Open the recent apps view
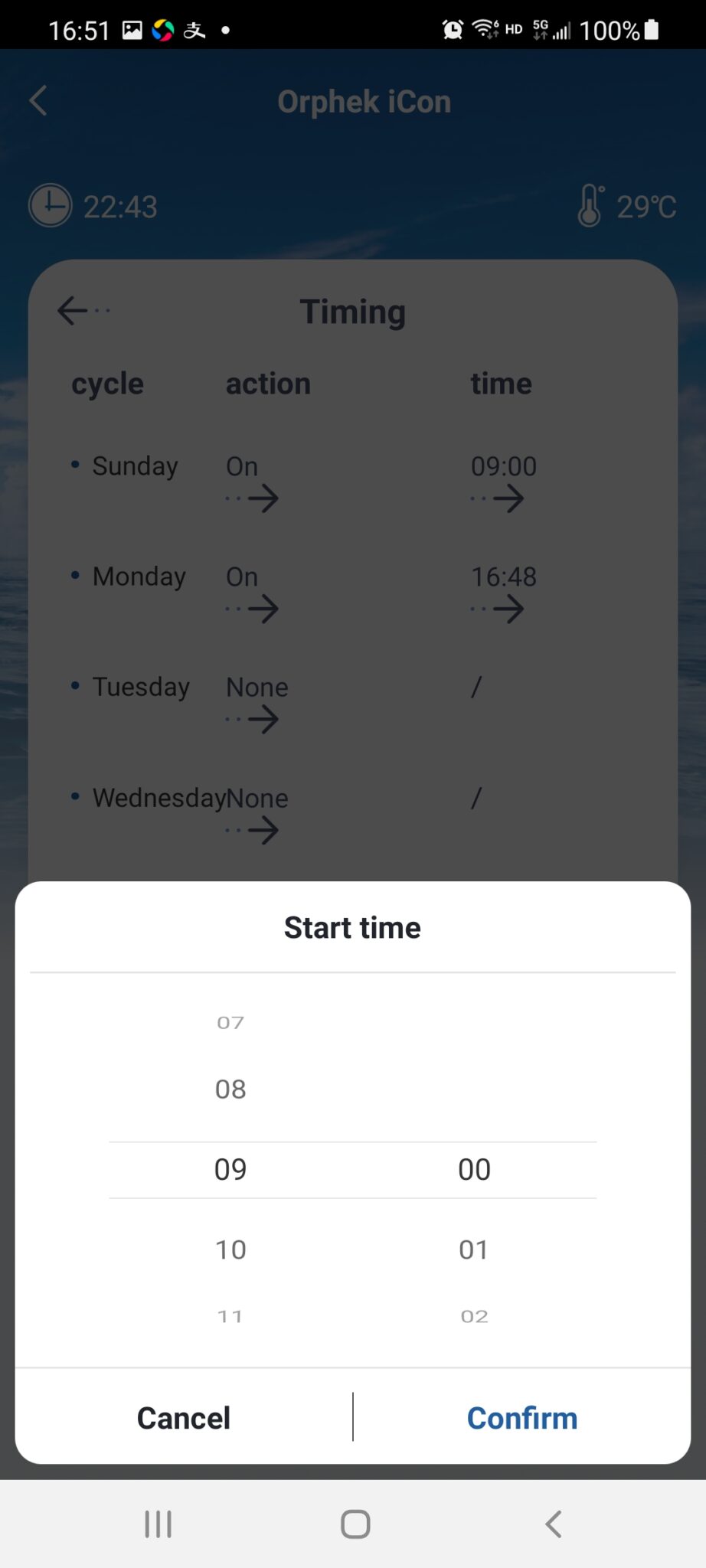Viewport: 706px width, 1568px height. 159,1524
